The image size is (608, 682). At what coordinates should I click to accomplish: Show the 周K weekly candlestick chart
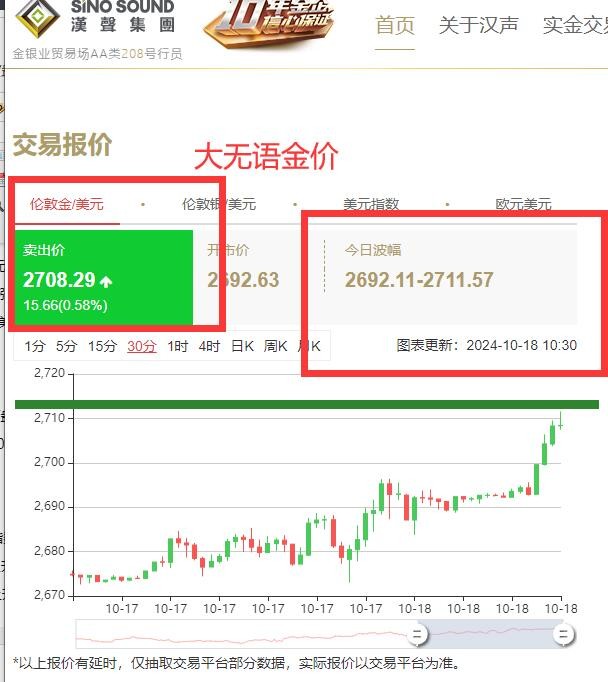(275, 346)
